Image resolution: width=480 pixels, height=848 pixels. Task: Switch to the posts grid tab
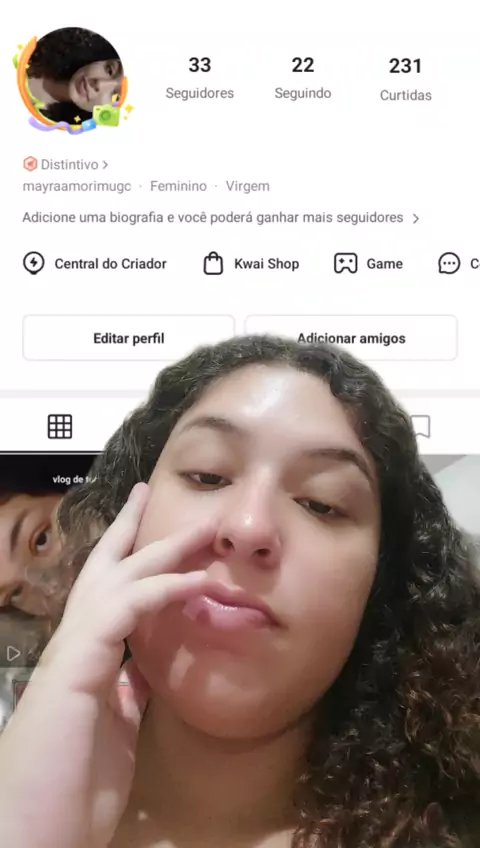(x=60, y=427)
